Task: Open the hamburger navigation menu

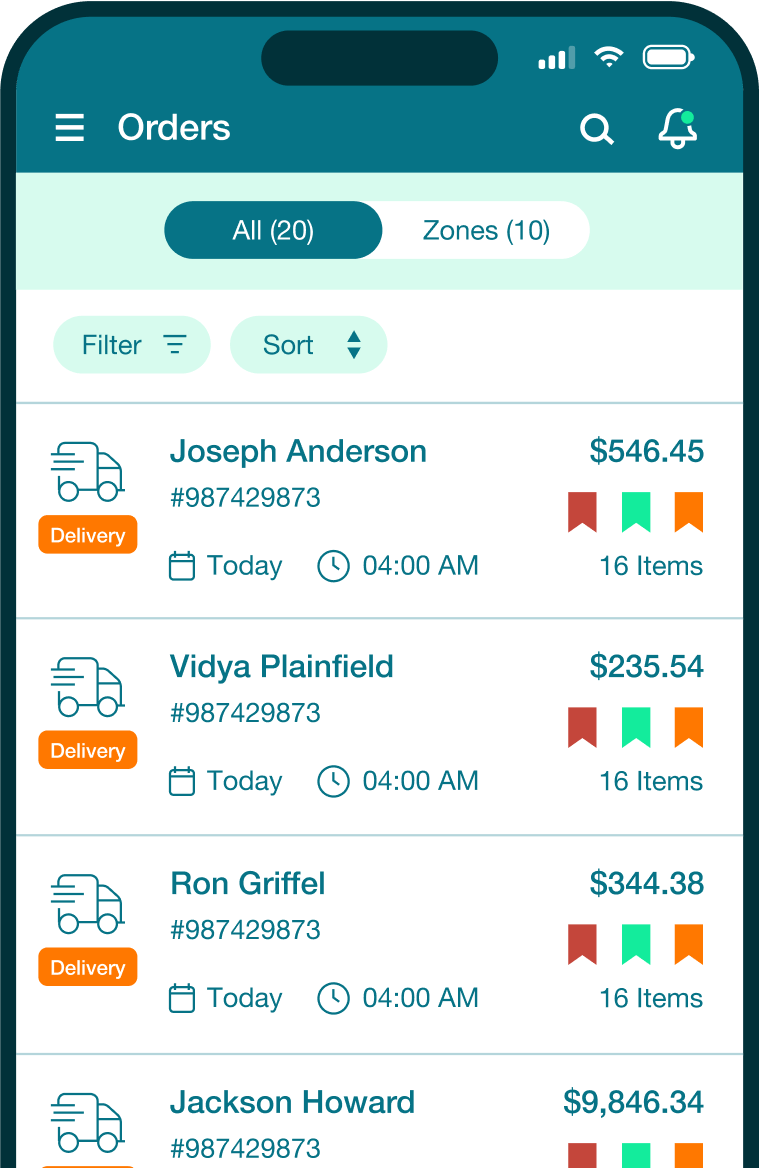Action: tap(69, 128)
